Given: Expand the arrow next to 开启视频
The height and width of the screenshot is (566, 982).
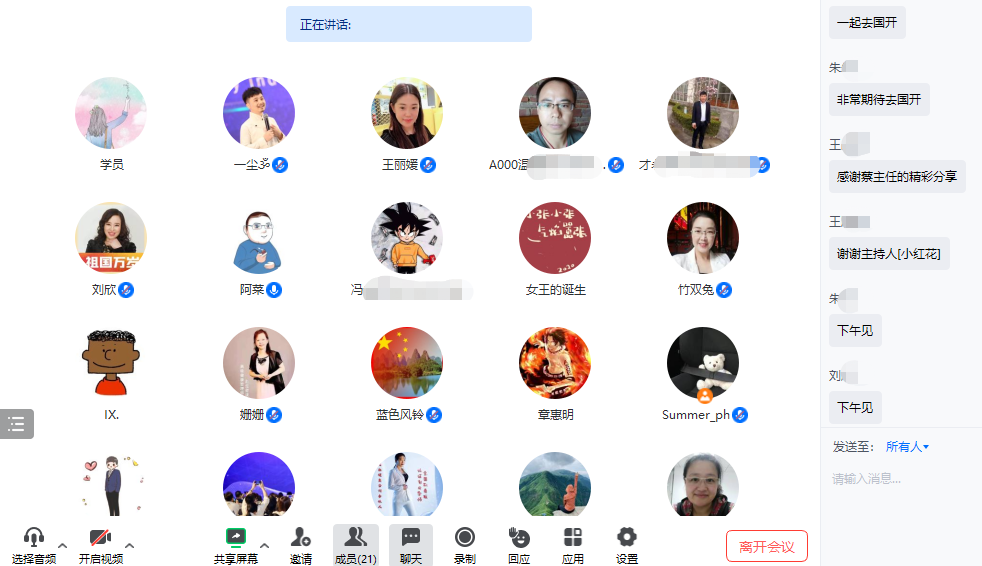Looking at the screenshot, I should [x=129, y=545].
